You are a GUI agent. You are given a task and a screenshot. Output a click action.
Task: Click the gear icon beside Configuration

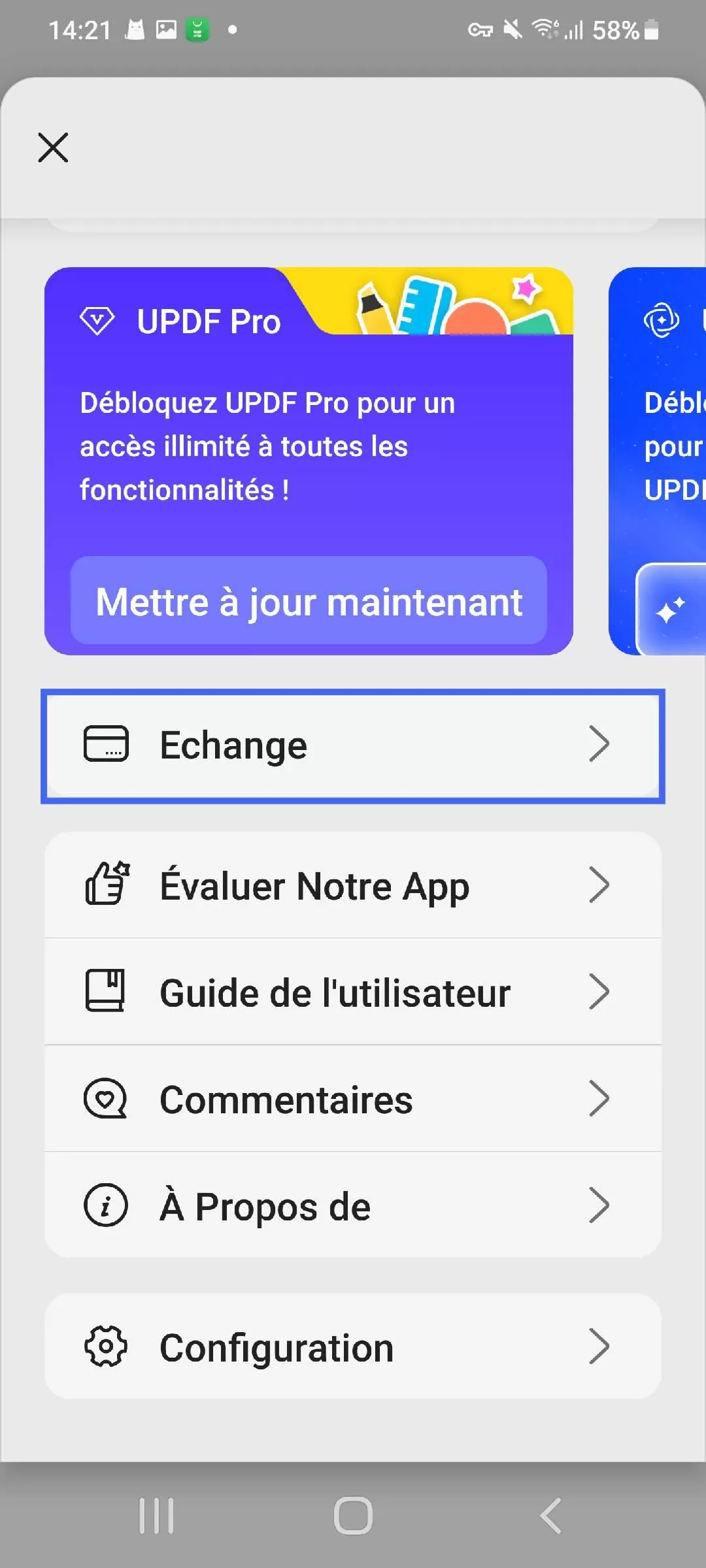(x=107, y=1346)
